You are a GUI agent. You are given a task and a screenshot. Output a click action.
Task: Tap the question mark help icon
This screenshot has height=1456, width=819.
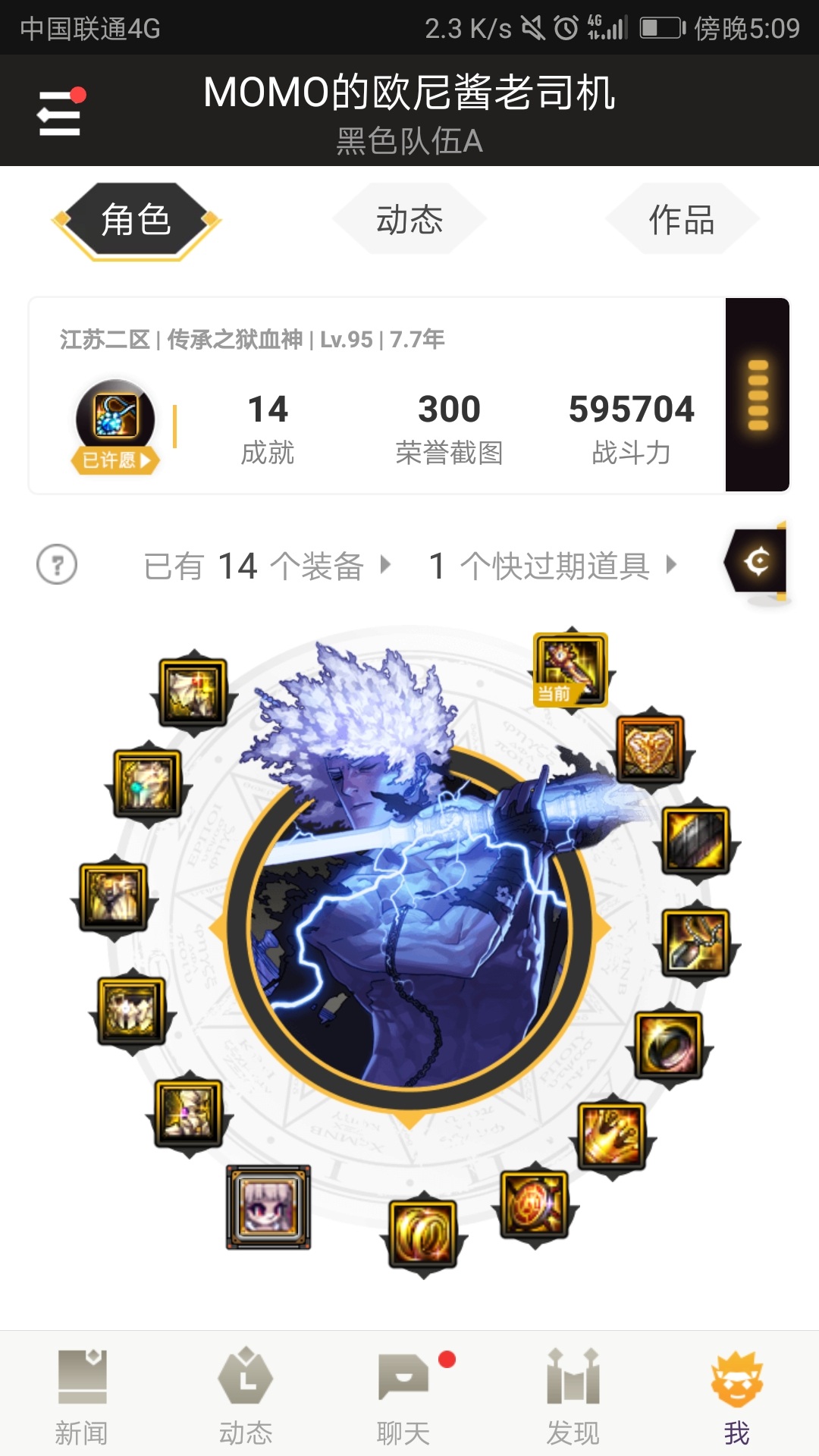pyautogui.click(x=57, y=565)
